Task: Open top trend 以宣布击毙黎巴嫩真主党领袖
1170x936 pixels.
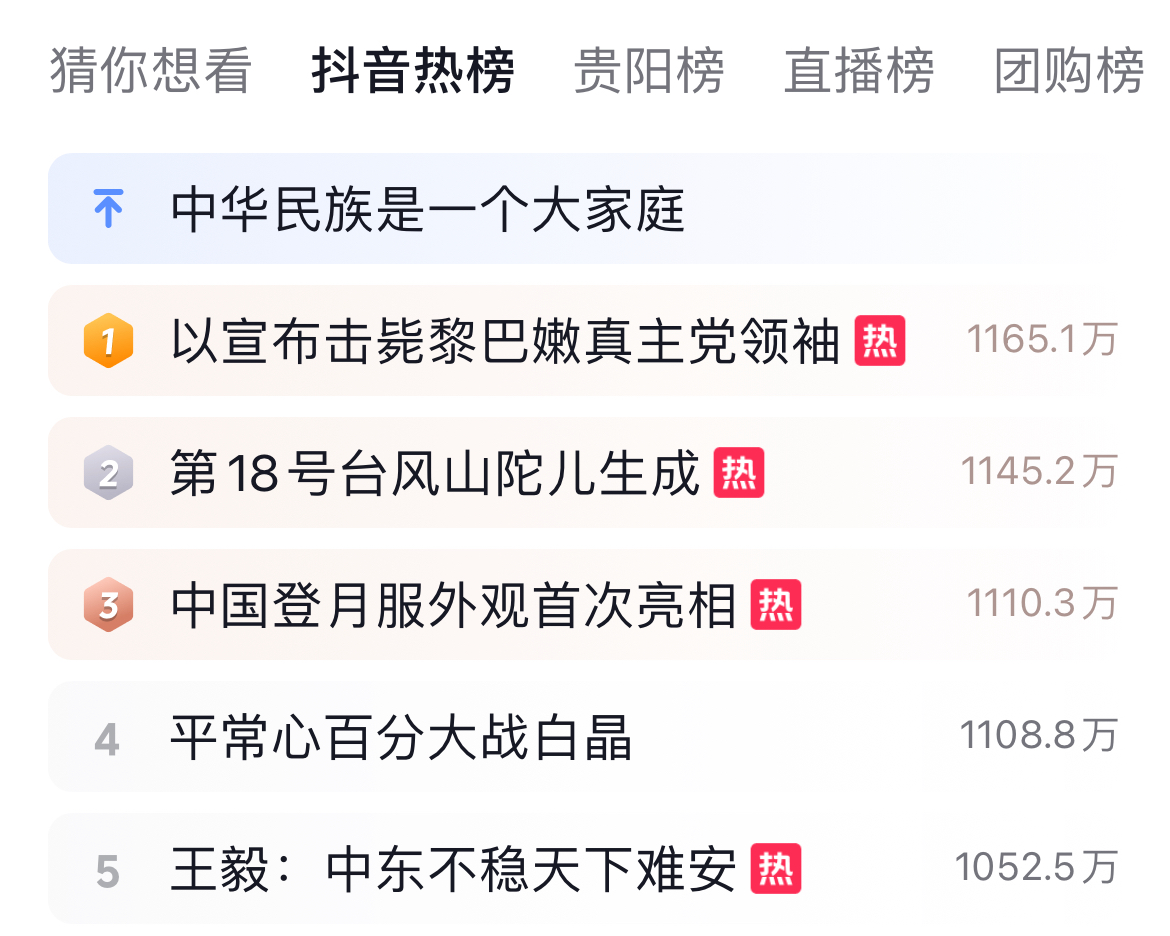Action: (x=505, y=342)
